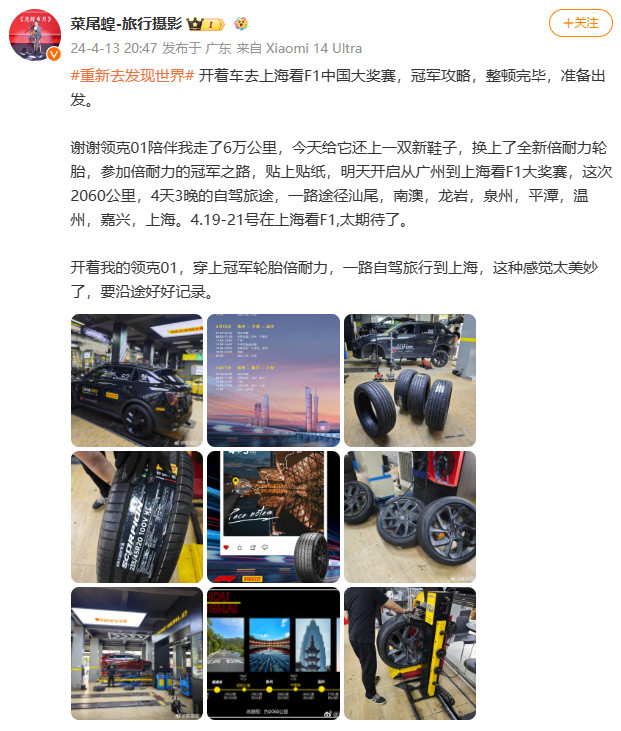621x731 pixels.
Task: Open the route map with scenic pictures
Action: (273, 652)
